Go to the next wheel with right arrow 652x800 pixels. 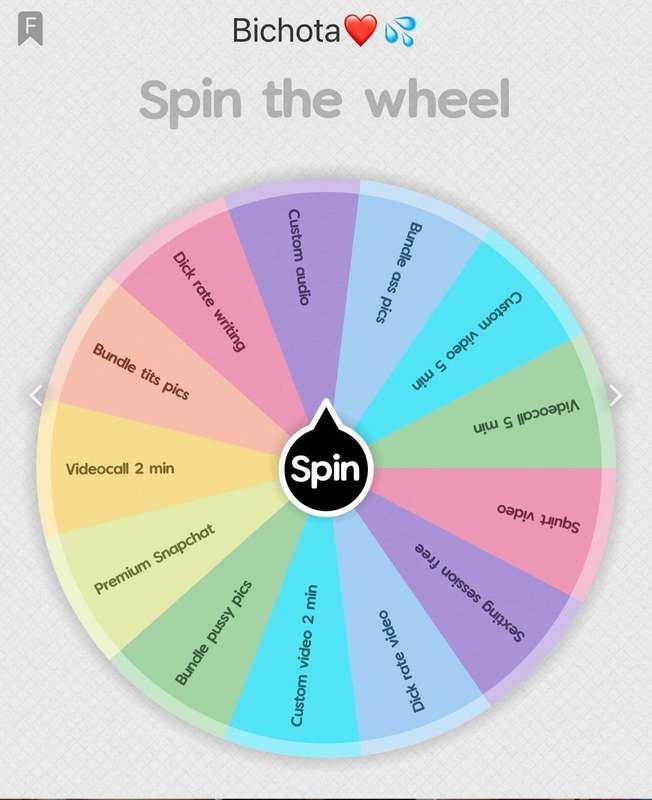click(x=615, y=396)
